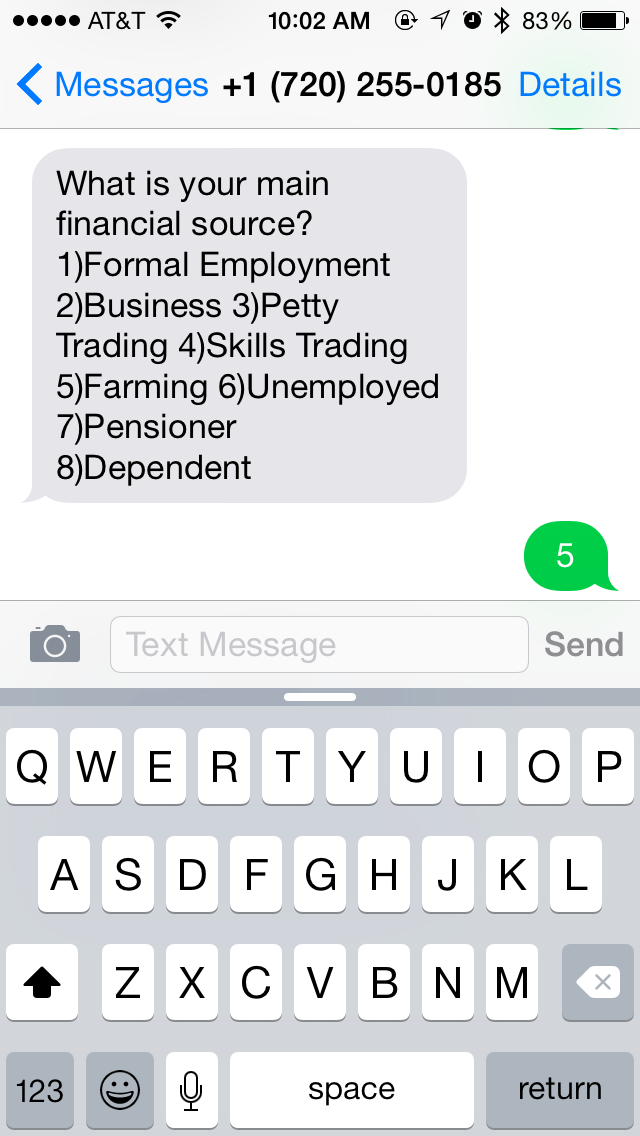Open conversation Details

(569, 85)
